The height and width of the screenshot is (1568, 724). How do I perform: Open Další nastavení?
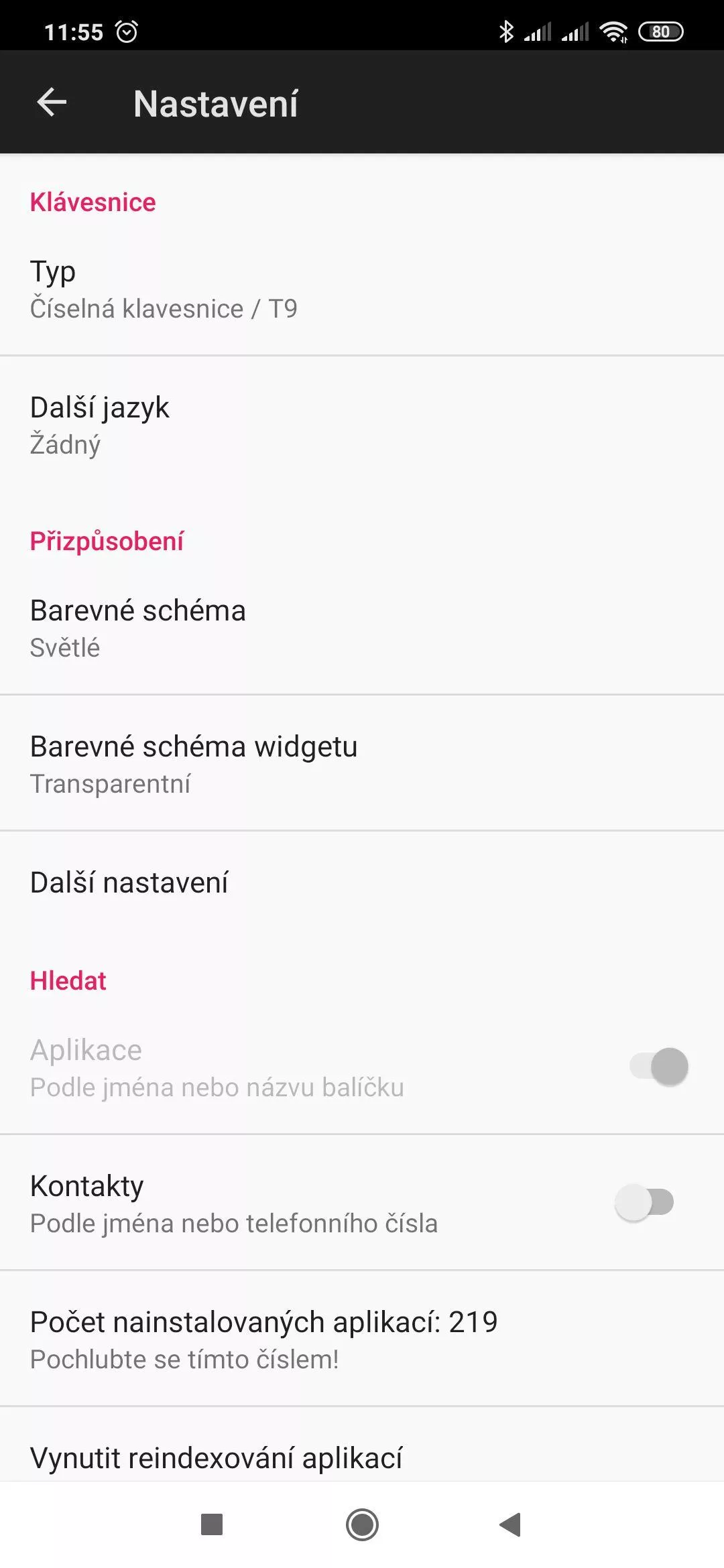pyautogui.click(x=362, y=883)
